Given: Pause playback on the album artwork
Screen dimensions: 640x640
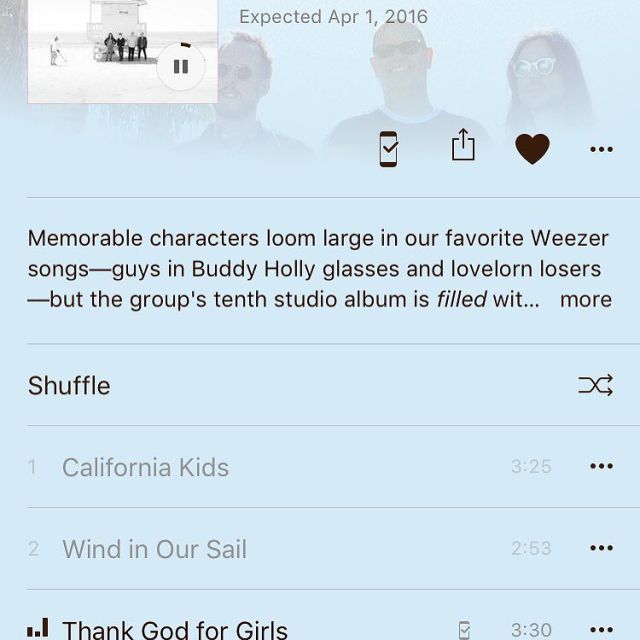Looking at the screenshot, I should (181, 67).
